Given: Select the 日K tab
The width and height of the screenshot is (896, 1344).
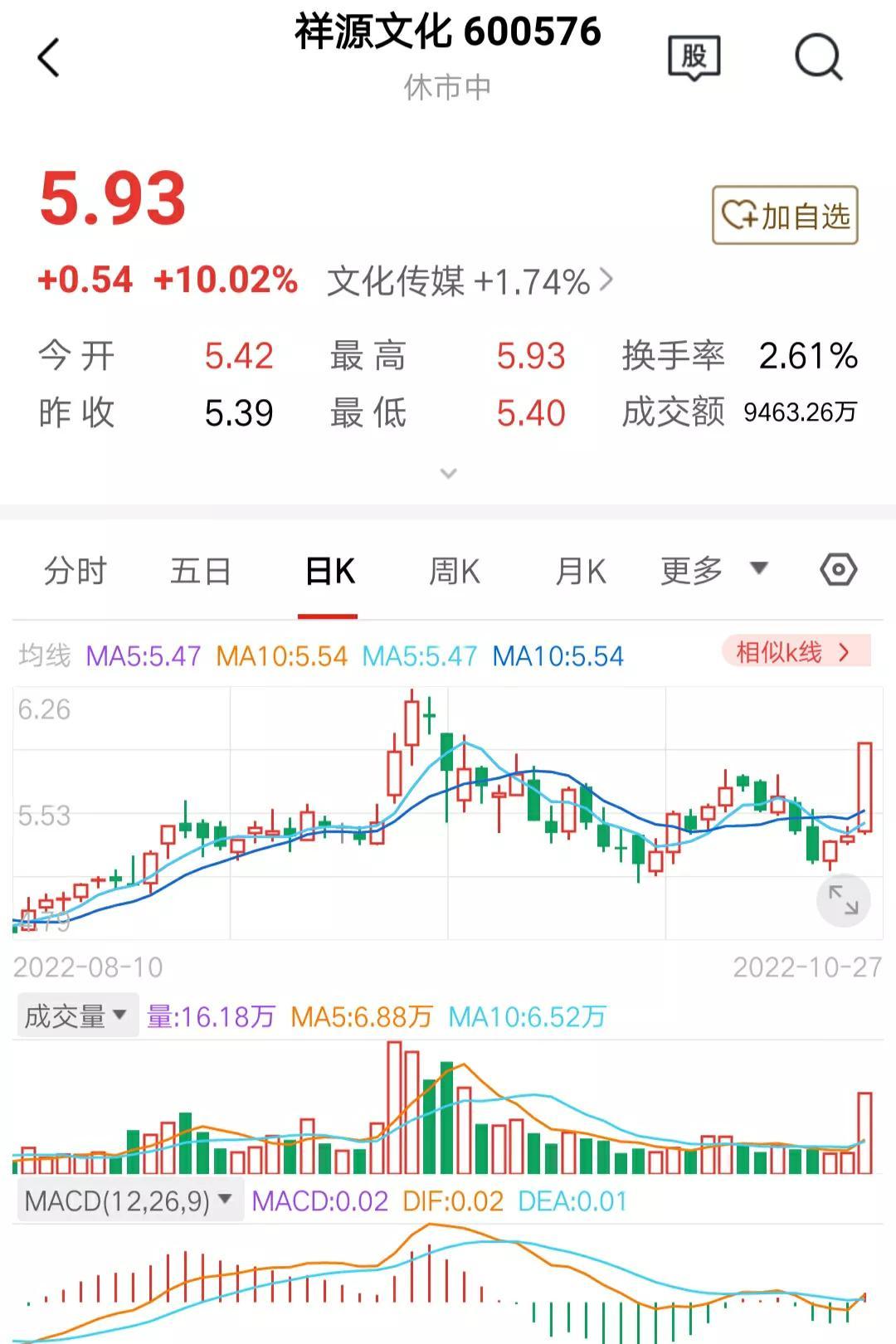Looking at the screenshot, I should coord(329,571).
